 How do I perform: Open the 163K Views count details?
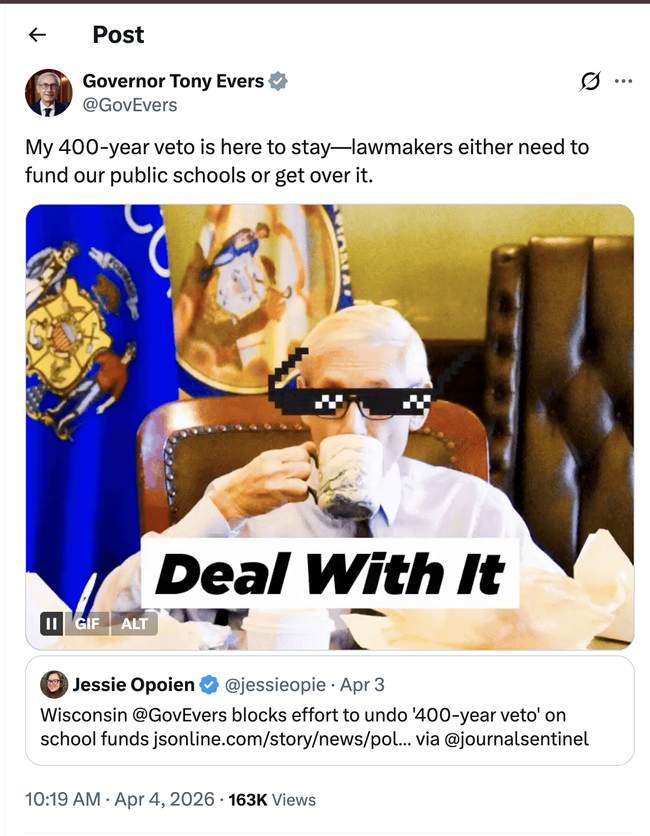click(272, 799)
